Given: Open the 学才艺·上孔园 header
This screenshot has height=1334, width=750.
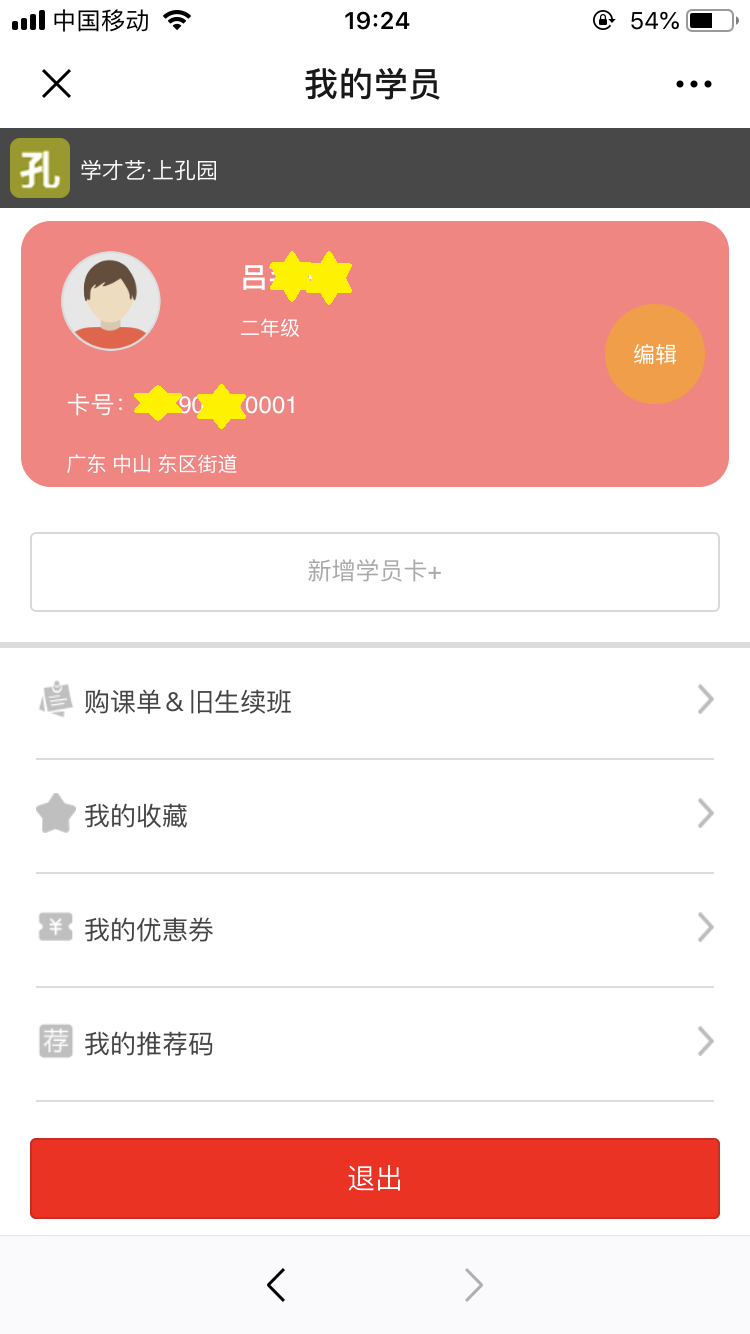Looking at the screenshot, I should click(149, 170).
